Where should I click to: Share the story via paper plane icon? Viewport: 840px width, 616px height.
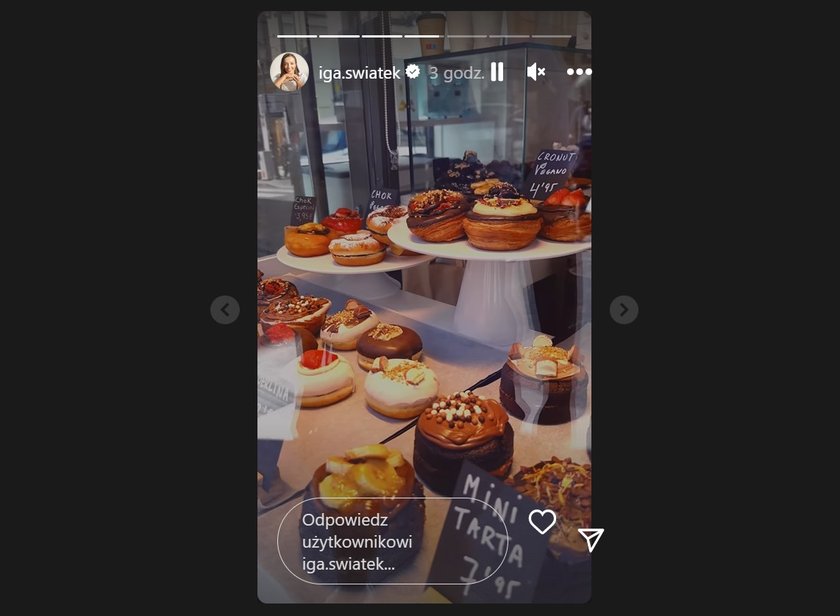(x=591, y=540)
